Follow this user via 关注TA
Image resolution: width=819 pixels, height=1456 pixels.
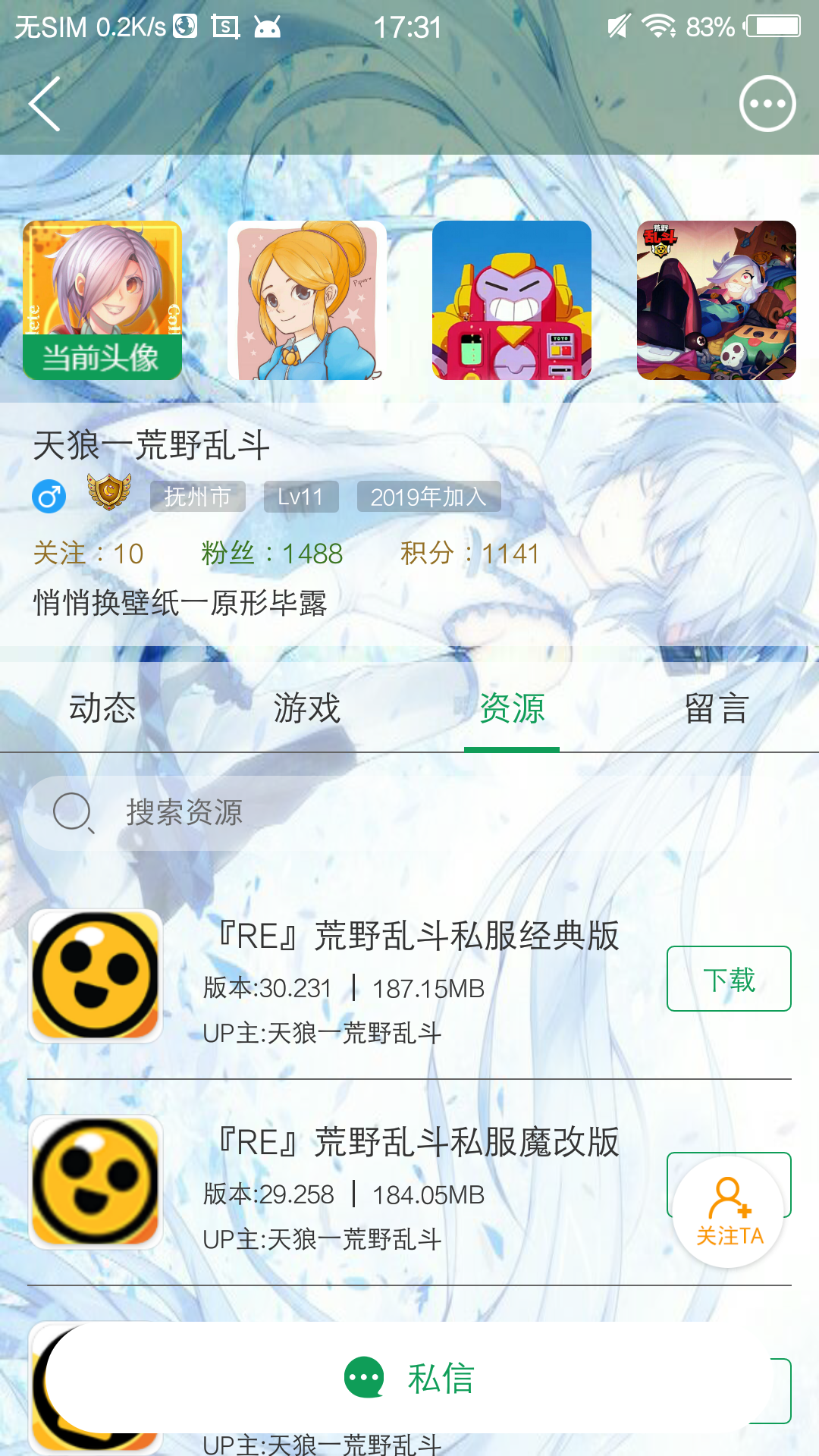[x=729, y=1213]
